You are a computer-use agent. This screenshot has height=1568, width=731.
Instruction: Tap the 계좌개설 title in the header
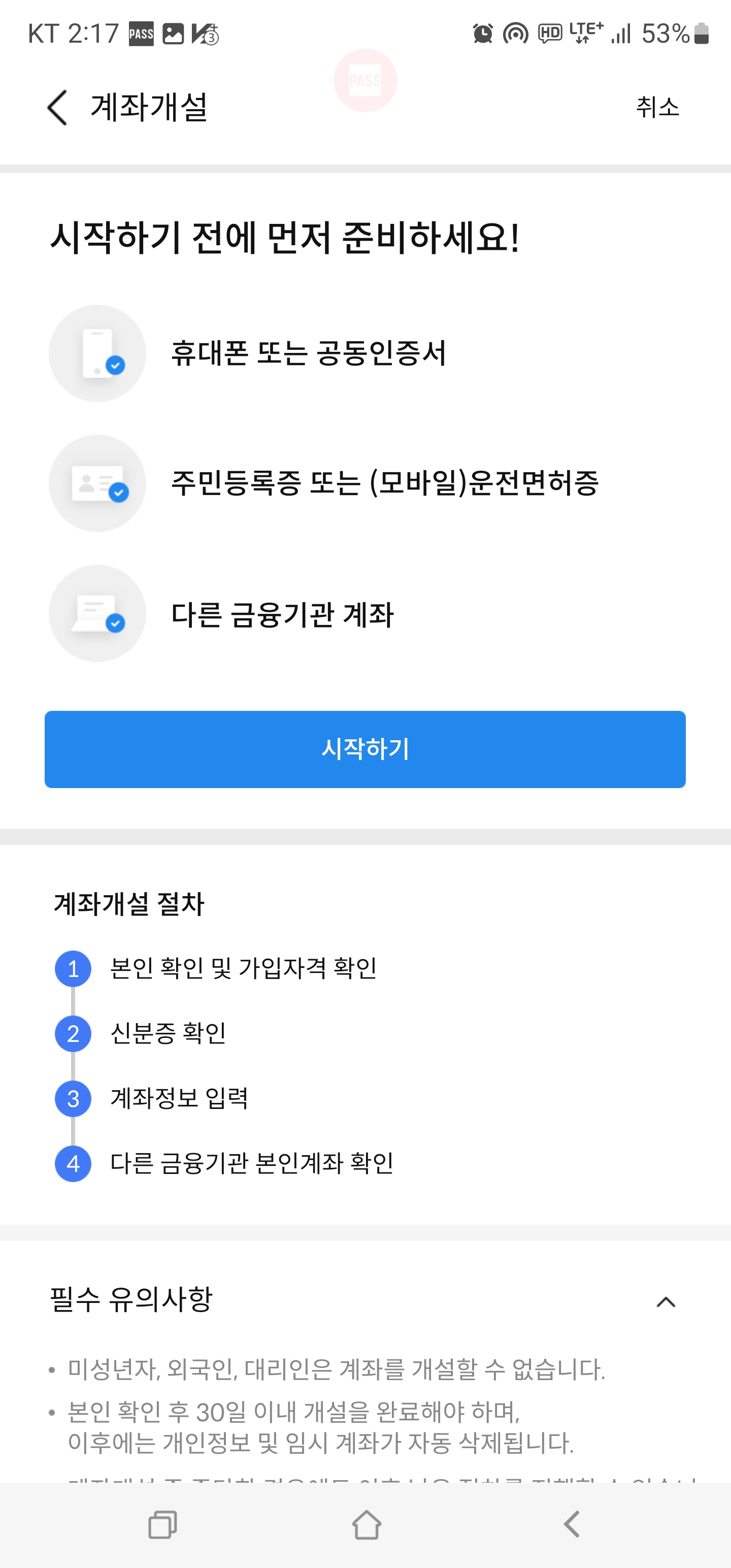149,108
